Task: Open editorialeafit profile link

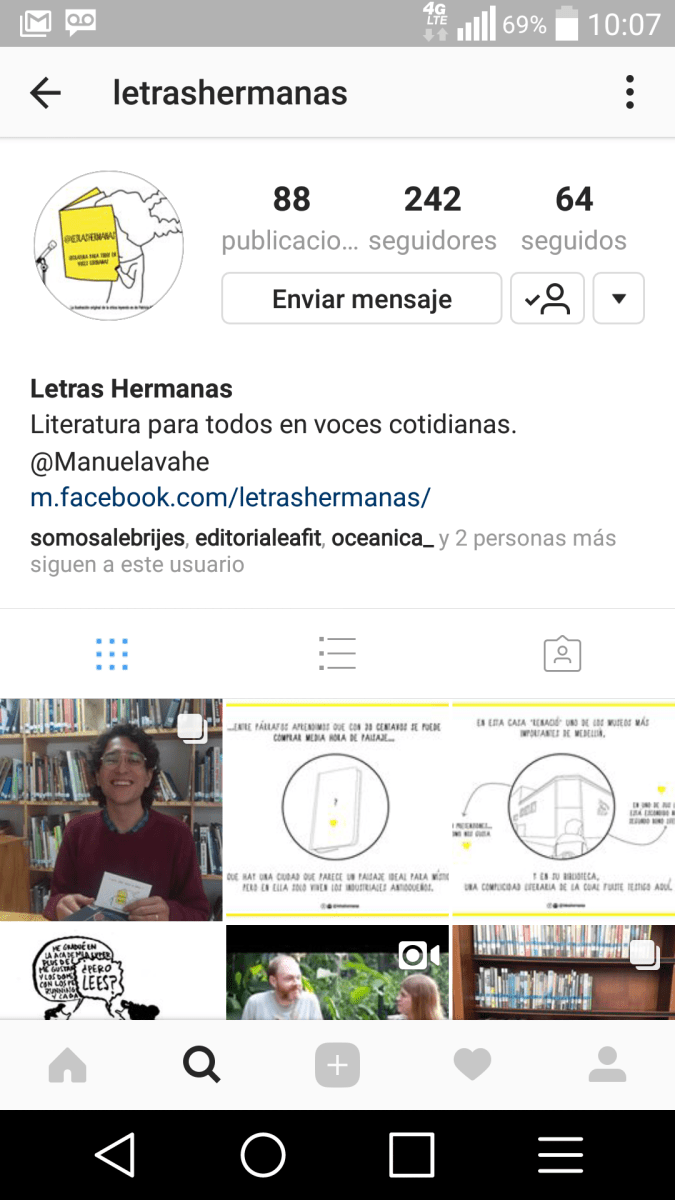Action: (258, 538)
